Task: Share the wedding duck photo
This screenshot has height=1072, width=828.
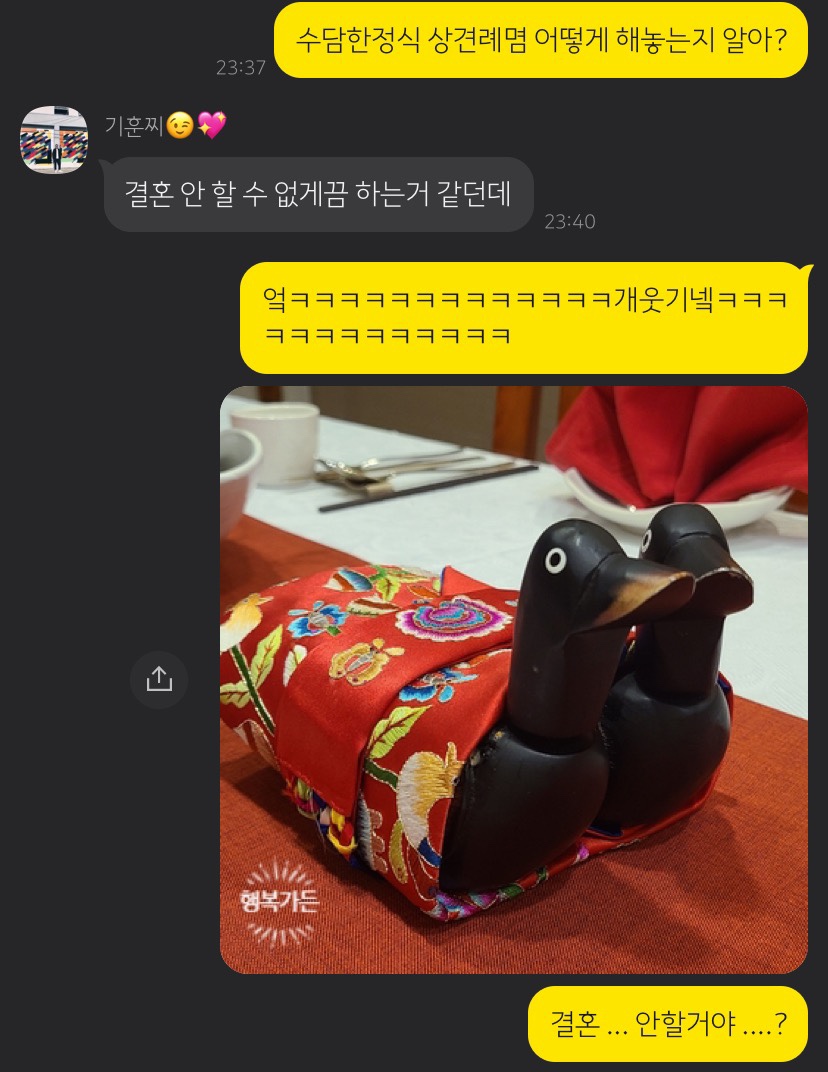Action: click(x=159, y=680)
